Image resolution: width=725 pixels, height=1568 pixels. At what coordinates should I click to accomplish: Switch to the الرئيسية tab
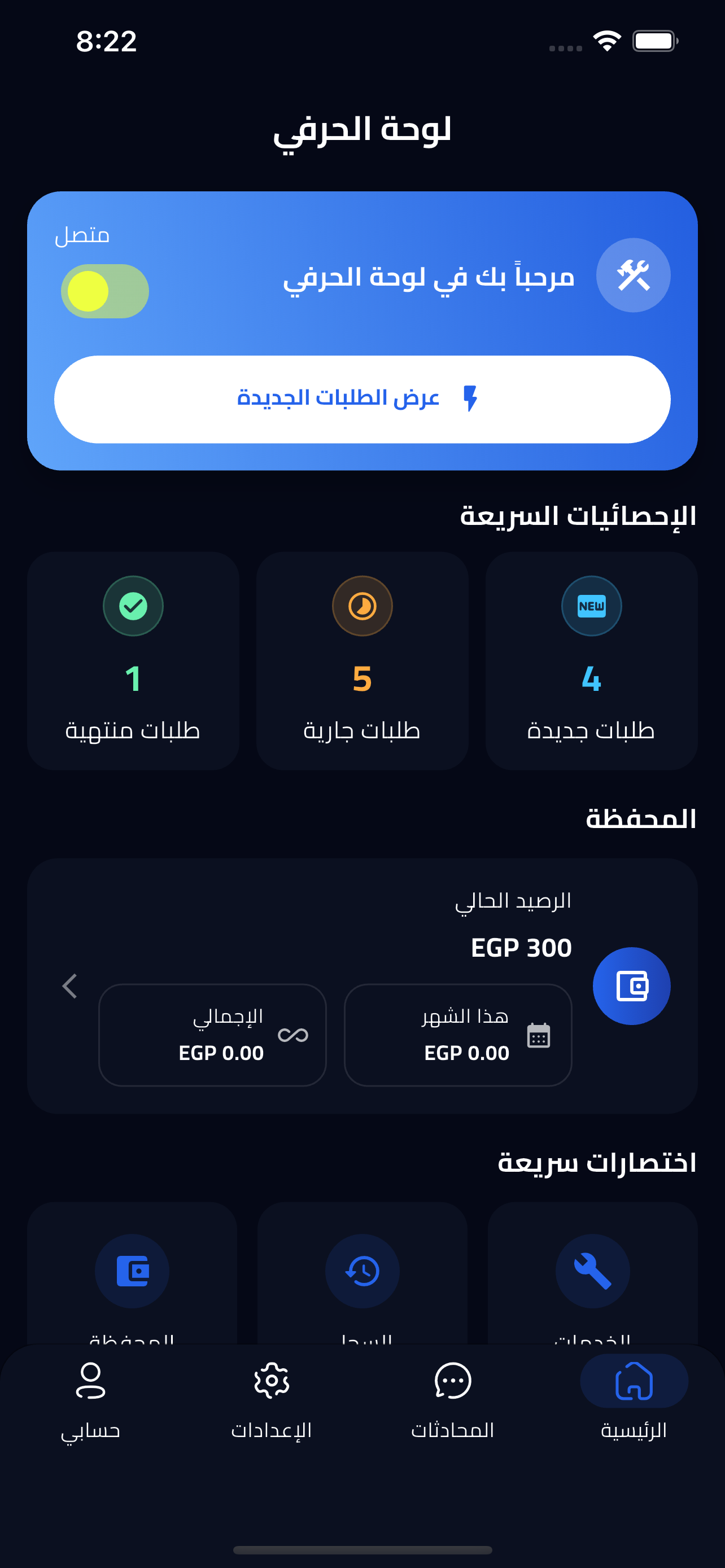634,1398
